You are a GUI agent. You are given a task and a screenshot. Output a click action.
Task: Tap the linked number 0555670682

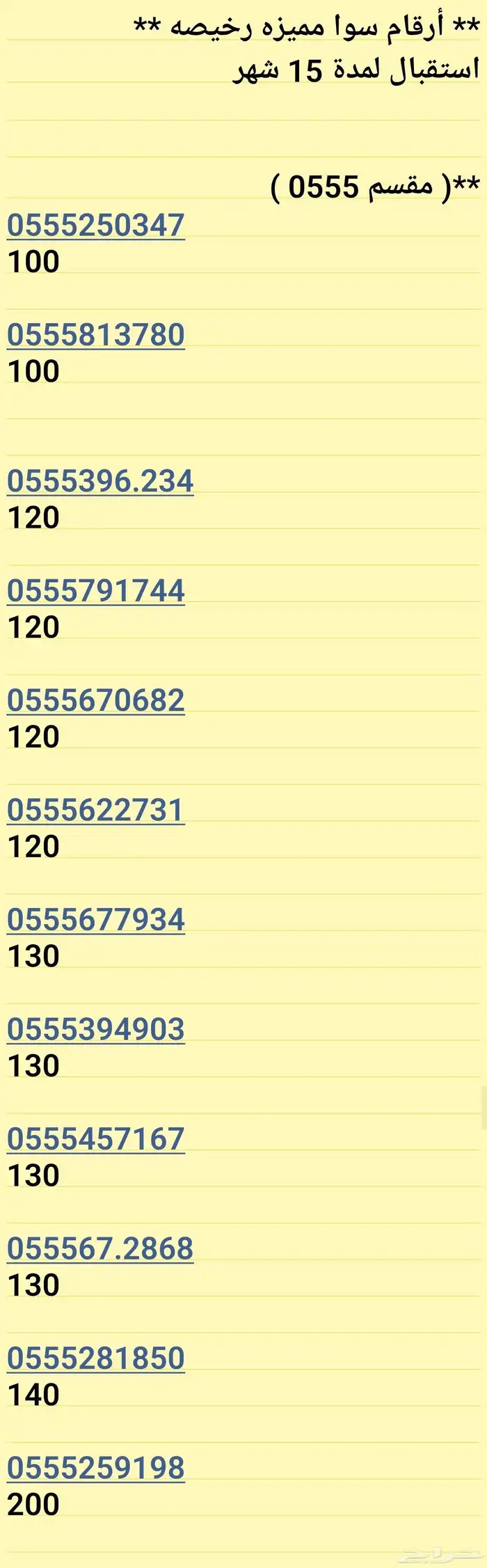pyautogui.click(x=96, y=700)
